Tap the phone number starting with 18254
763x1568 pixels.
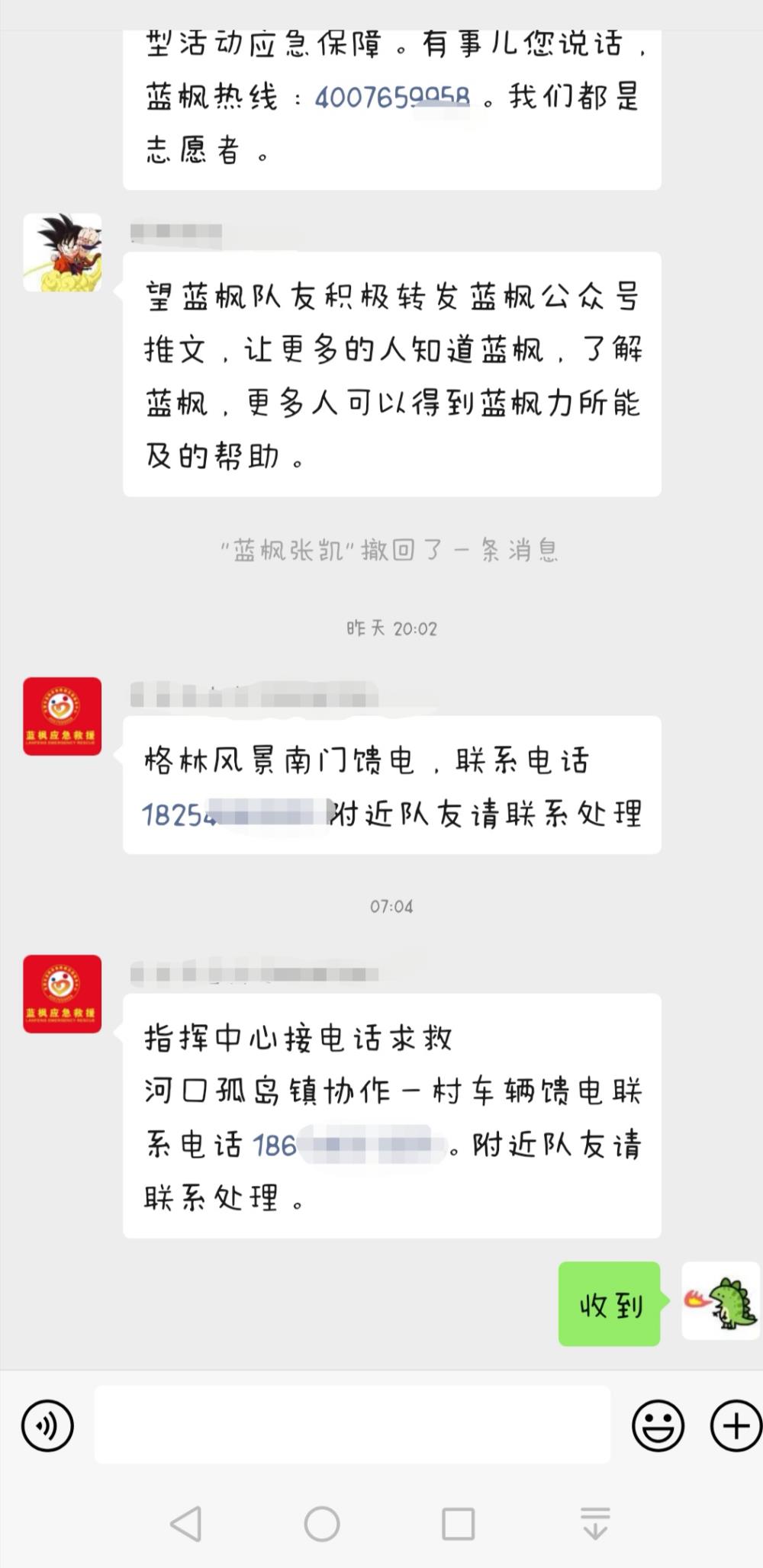237,815
